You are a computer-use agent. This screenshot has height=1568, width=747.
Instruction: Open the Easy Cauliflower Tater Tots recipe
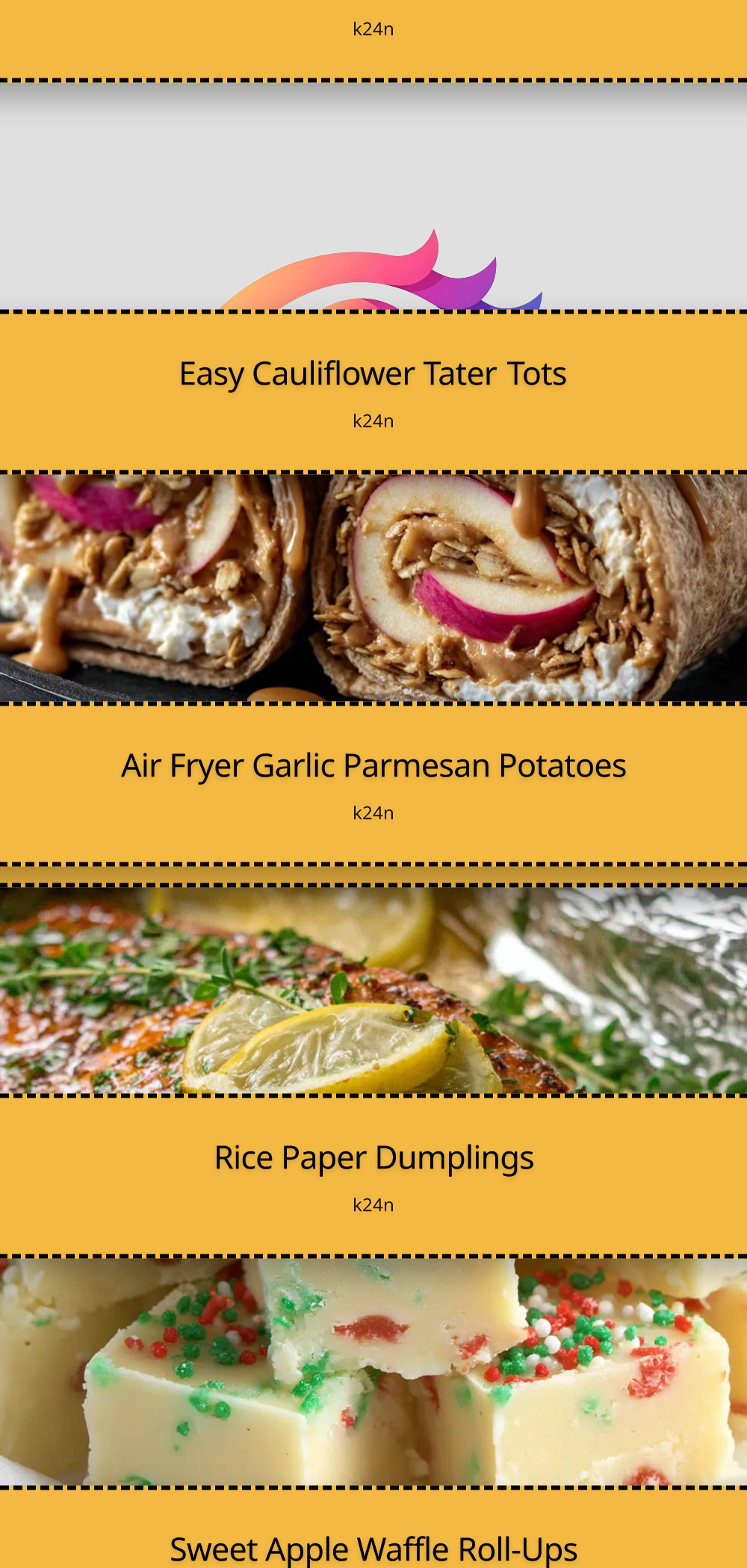[x=373, y=374]
